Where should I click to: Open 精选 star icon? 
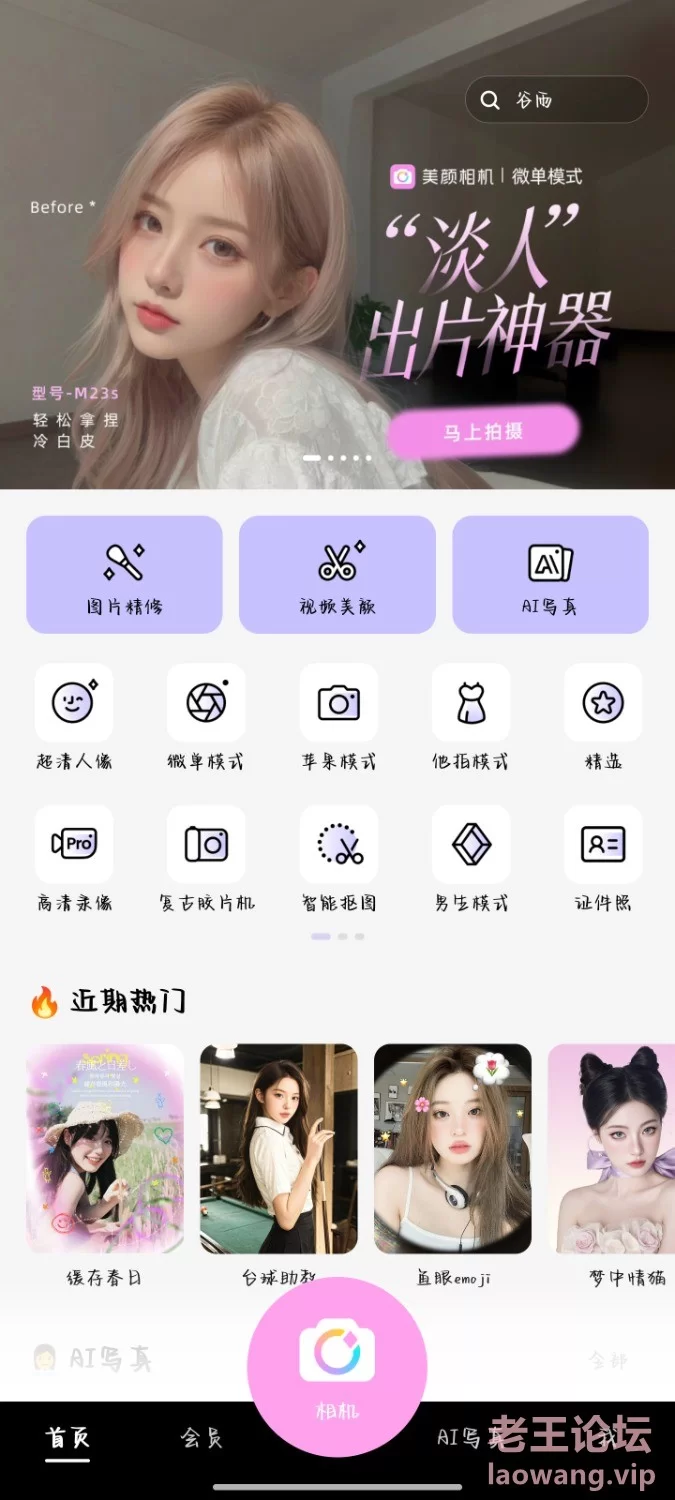(603, 718)
